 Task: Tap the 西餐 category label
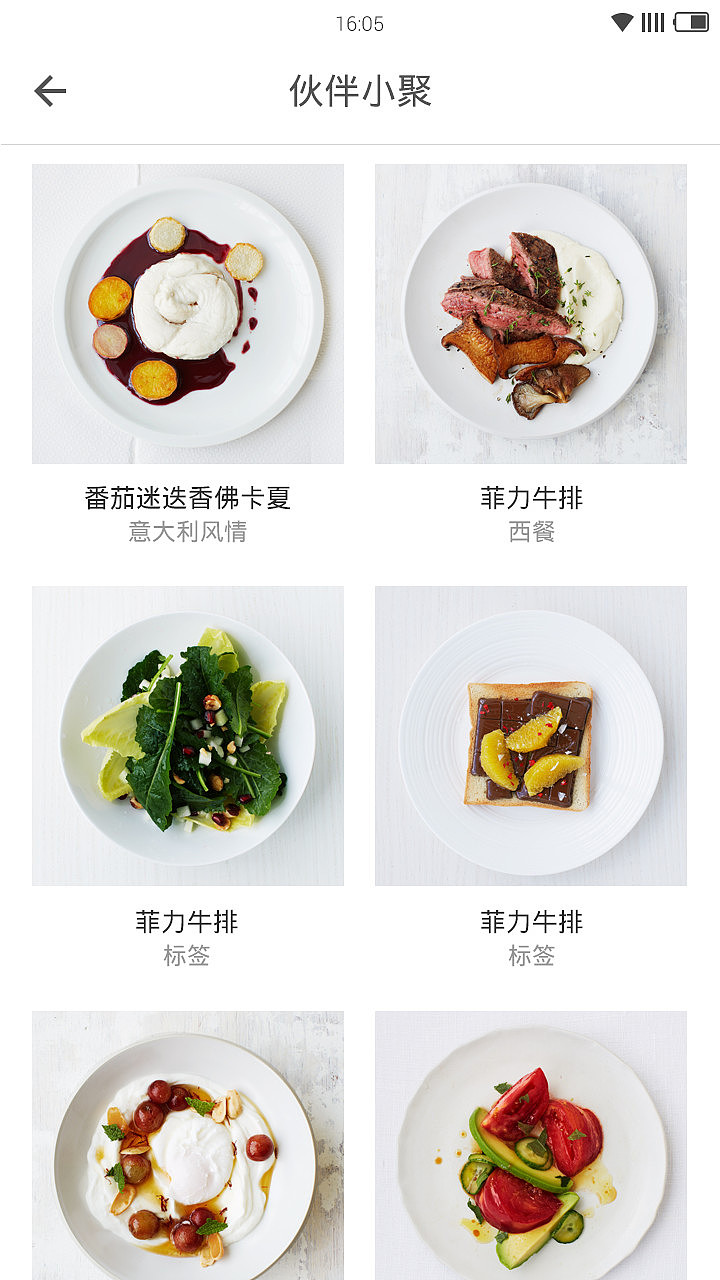click(530, 536)
